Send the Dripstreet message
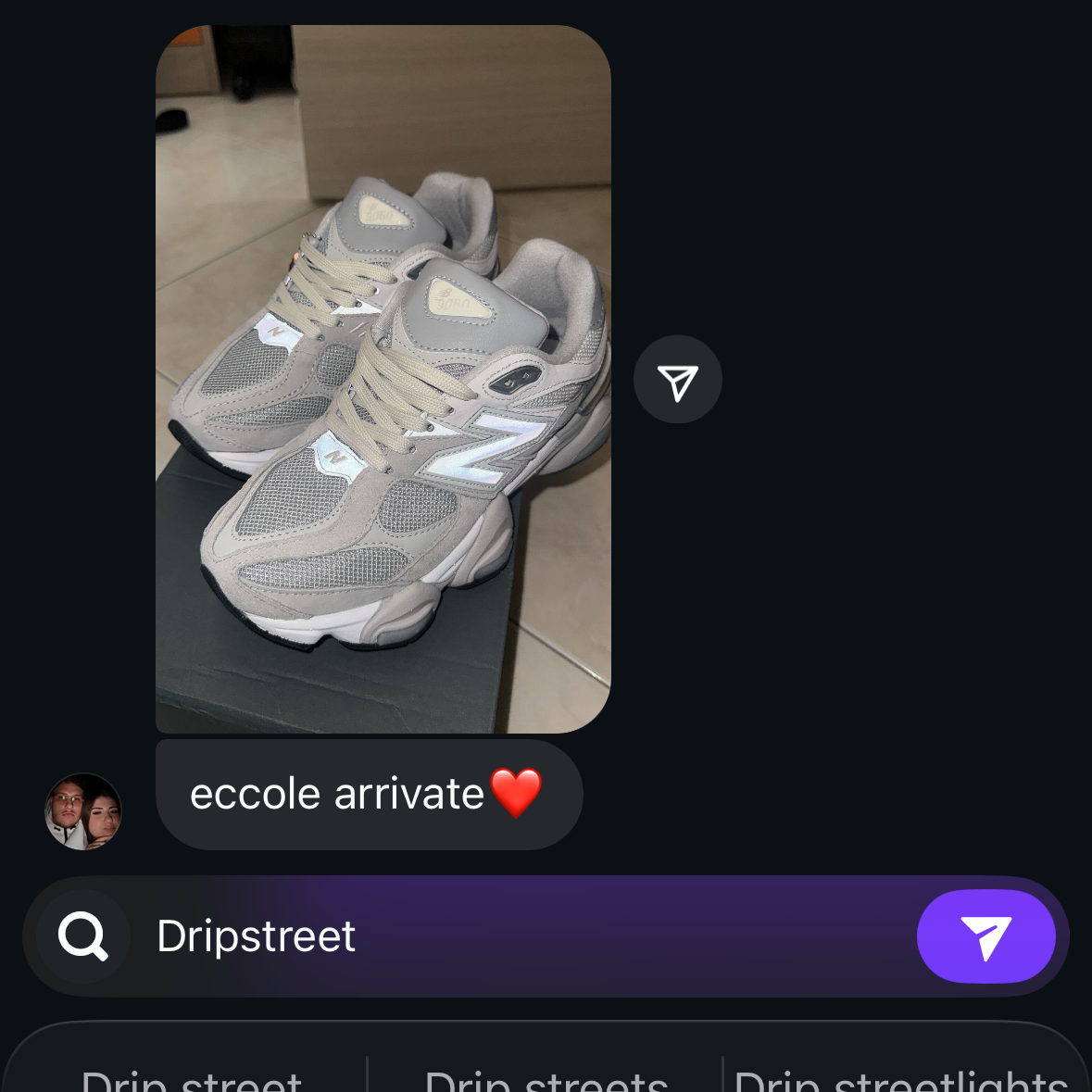 coord(985,936)
